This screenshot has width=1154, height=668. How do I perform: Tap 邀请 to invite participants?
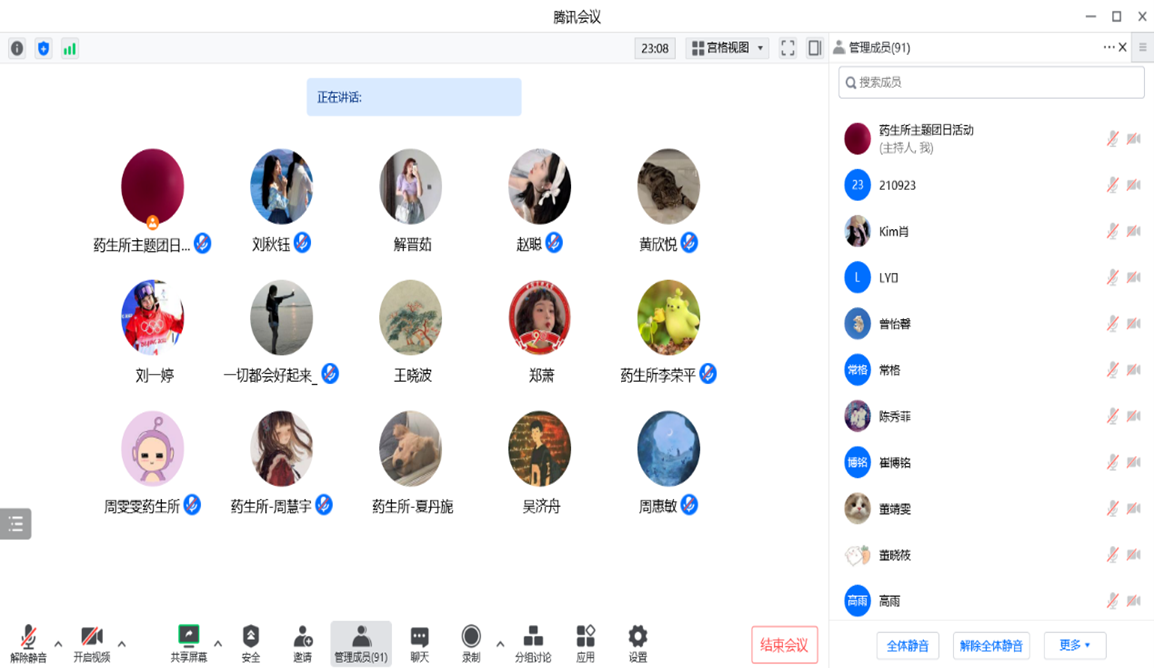click(x=302, y=642)
